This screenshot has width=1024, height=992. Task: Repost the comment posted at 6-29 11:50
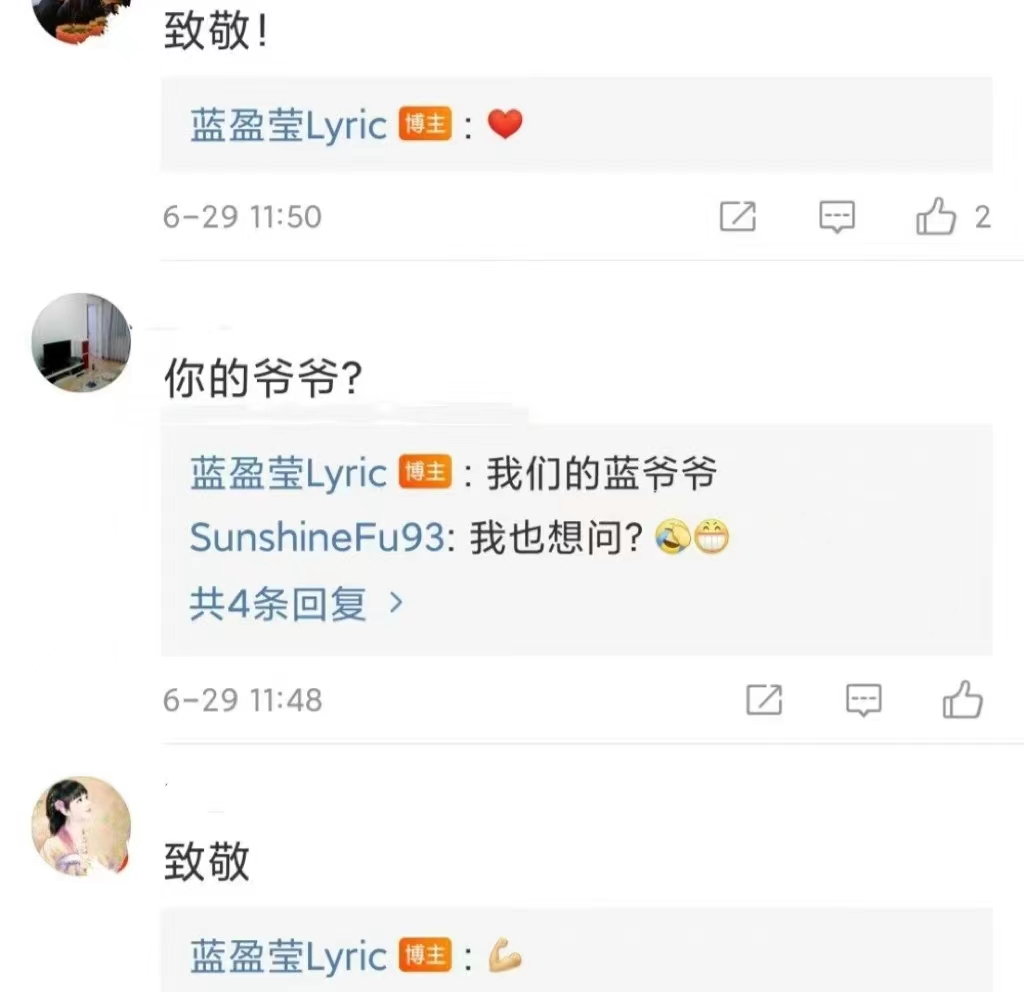click(x=738, y=216)
